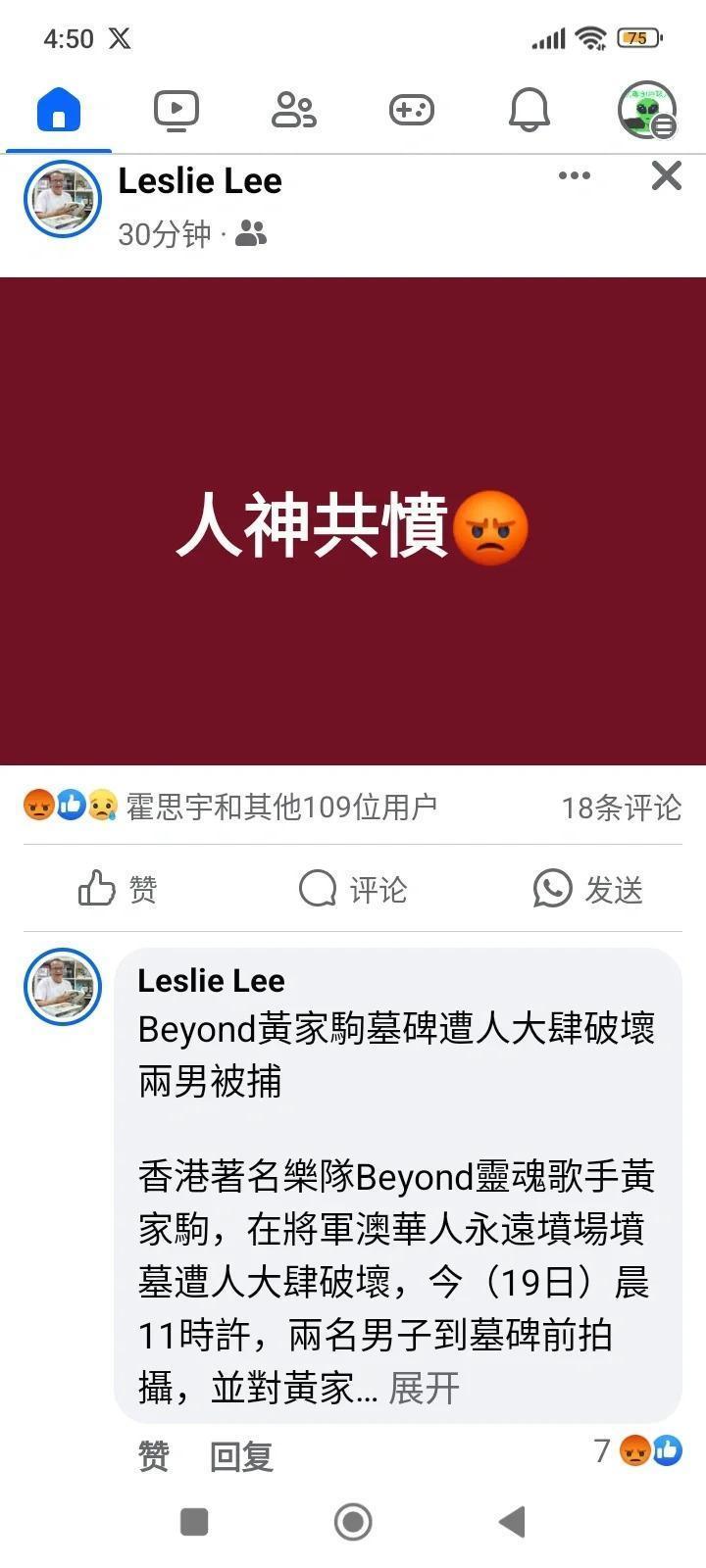Dismiss Leslie Lee's post with the X

click(x=667, y=176)
